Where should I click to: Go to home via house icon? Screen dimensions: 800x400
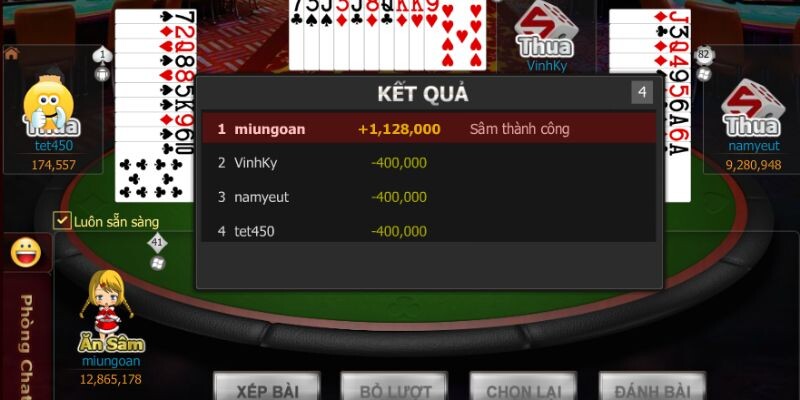click(11, 54)
